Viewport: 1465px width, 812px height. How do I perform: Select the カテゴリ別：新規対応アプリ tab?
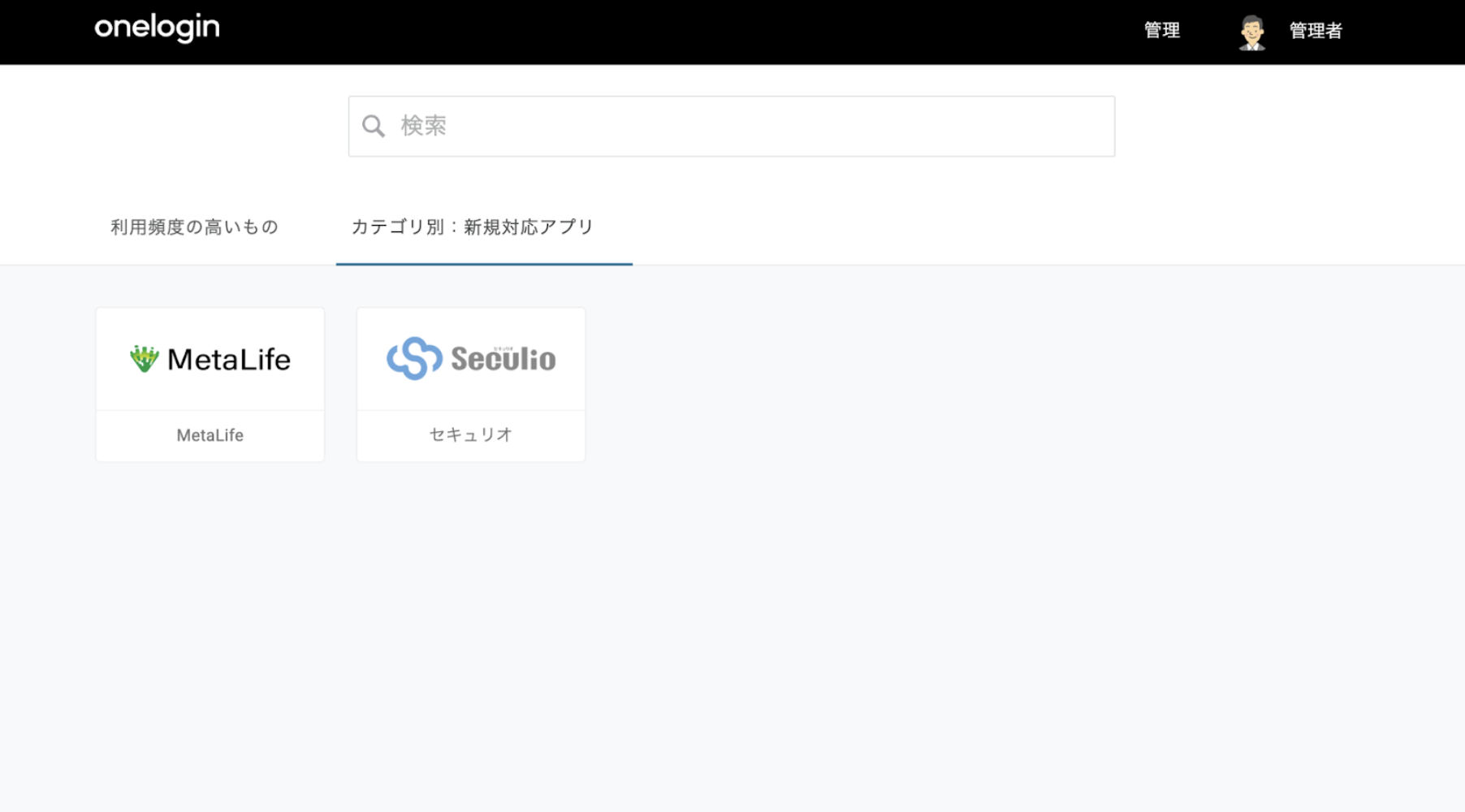point(473,227)
